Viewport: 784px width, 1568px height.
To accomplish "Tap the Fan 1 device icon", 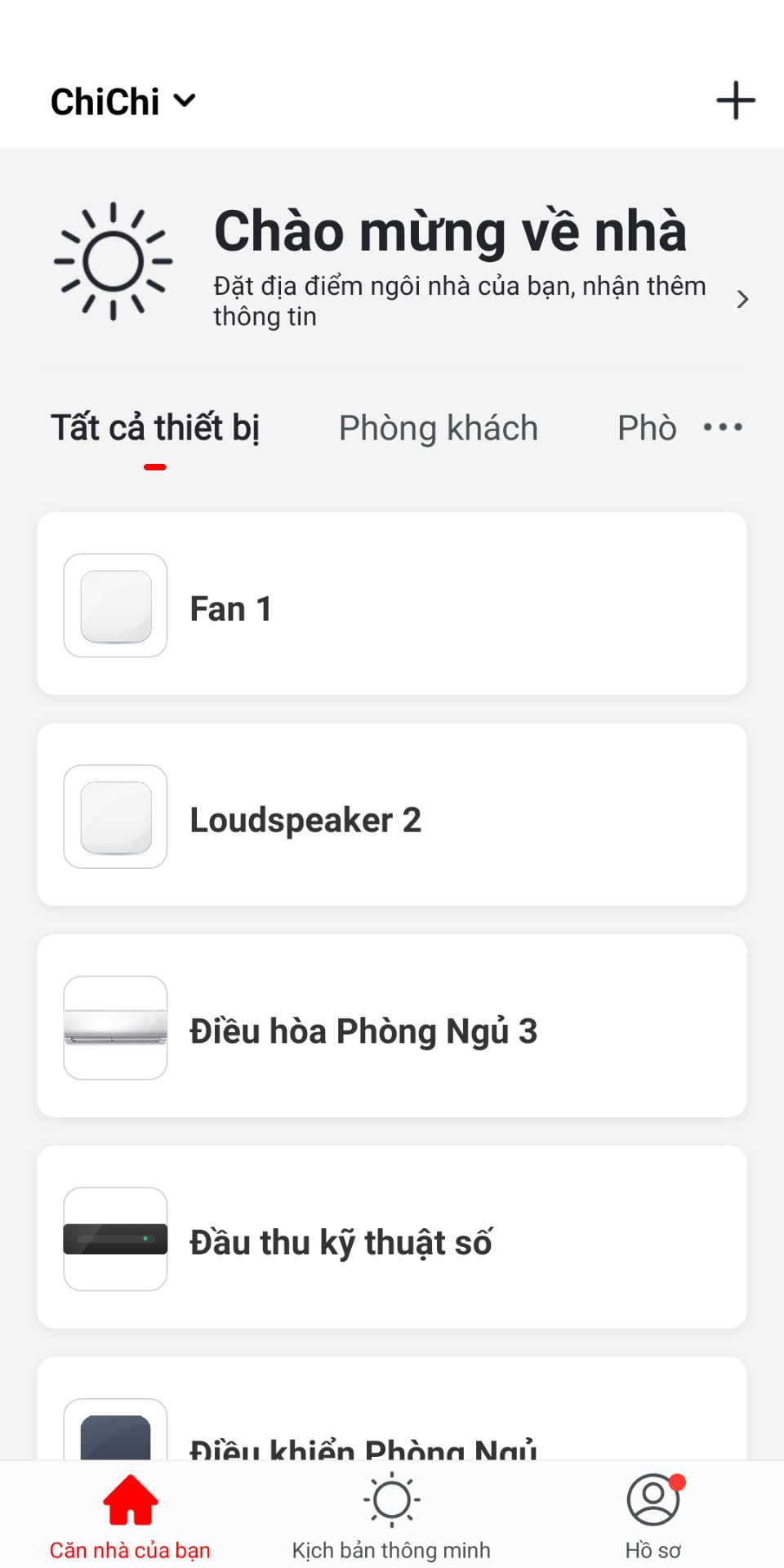I will click(115, 607).
